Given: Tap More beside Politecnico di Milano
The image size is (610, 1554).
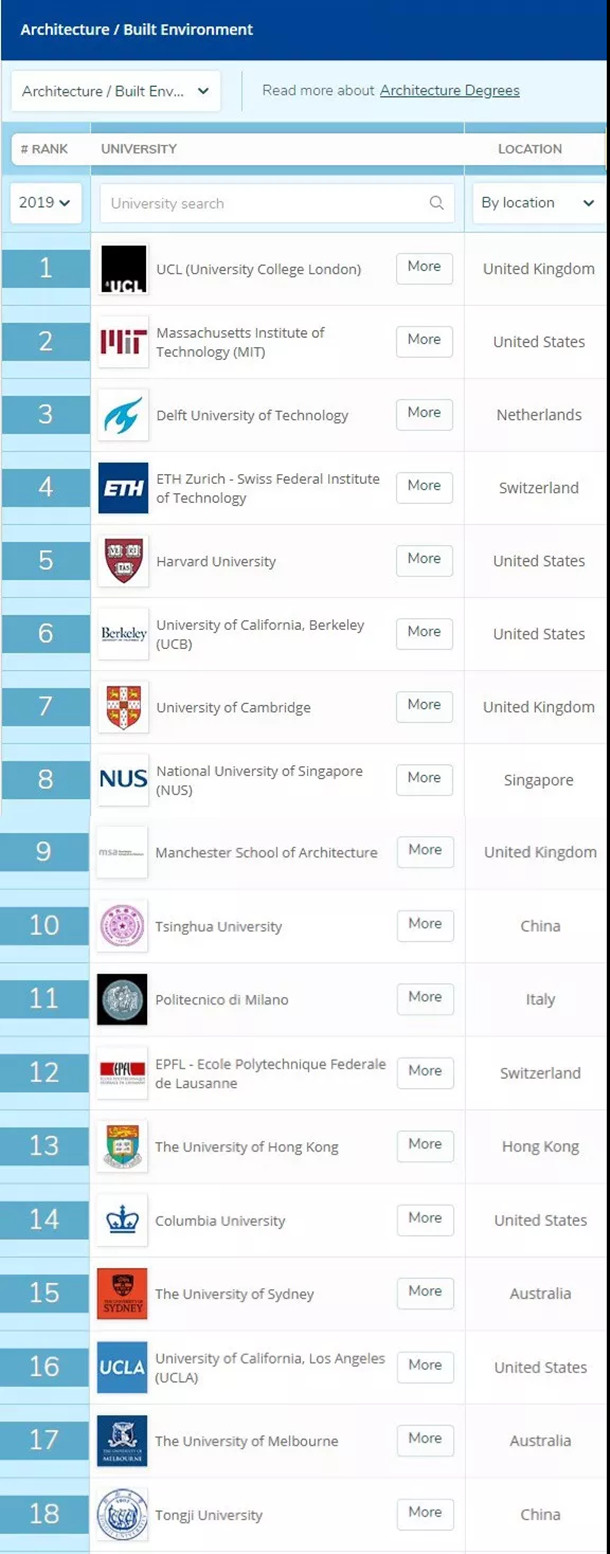Looking at the screenshot, I should click(425, 997).
